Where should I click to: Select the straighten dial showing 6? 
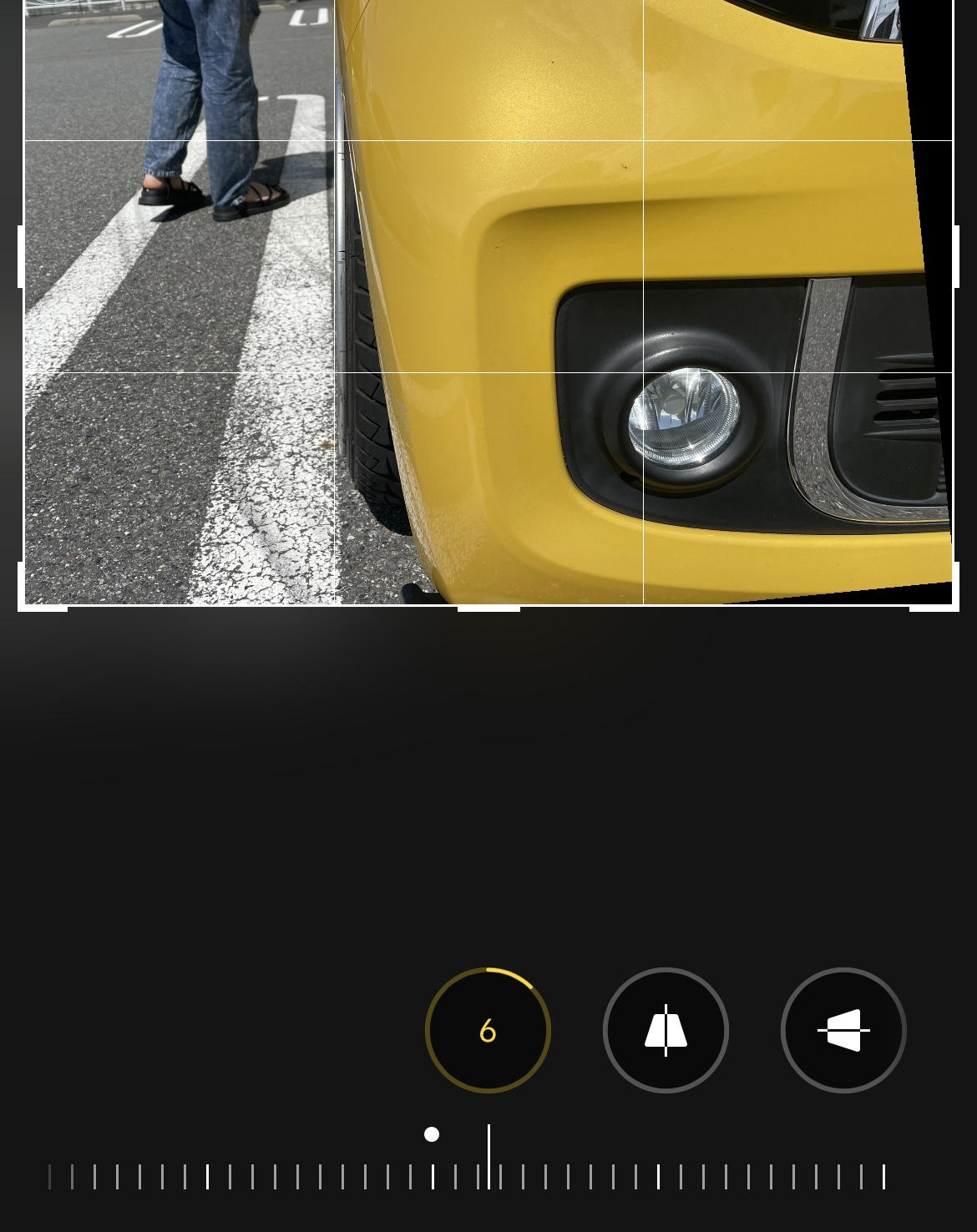coord(488,1030)
